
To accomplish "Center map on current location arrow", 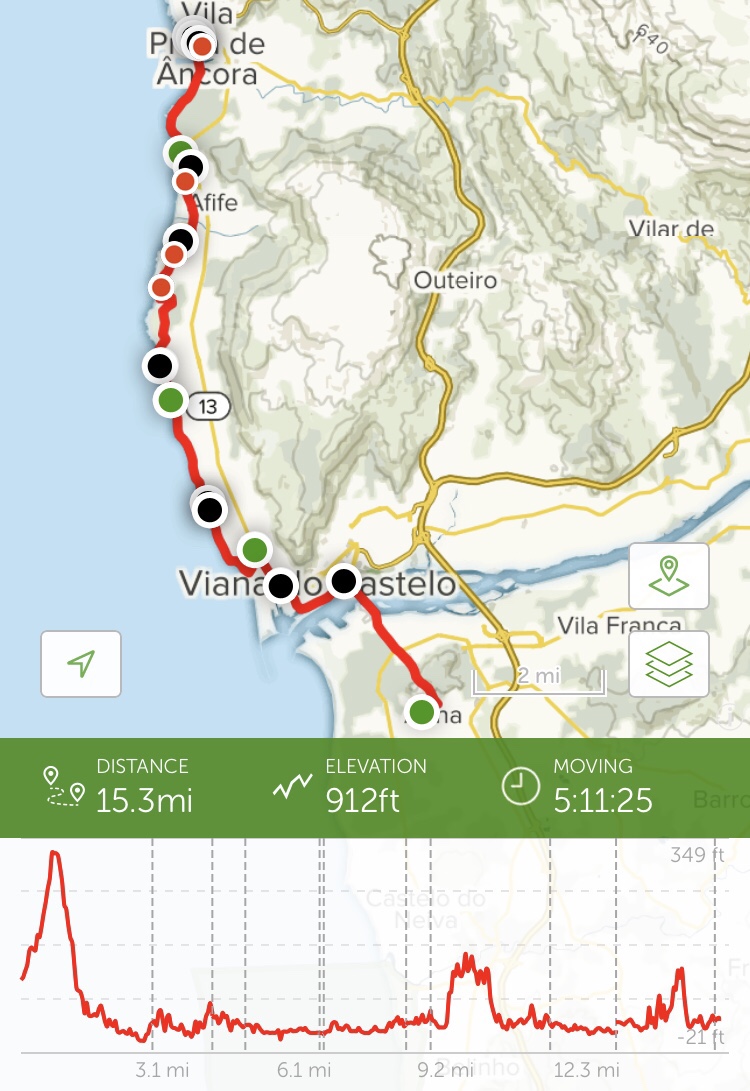I will [81, 664].
